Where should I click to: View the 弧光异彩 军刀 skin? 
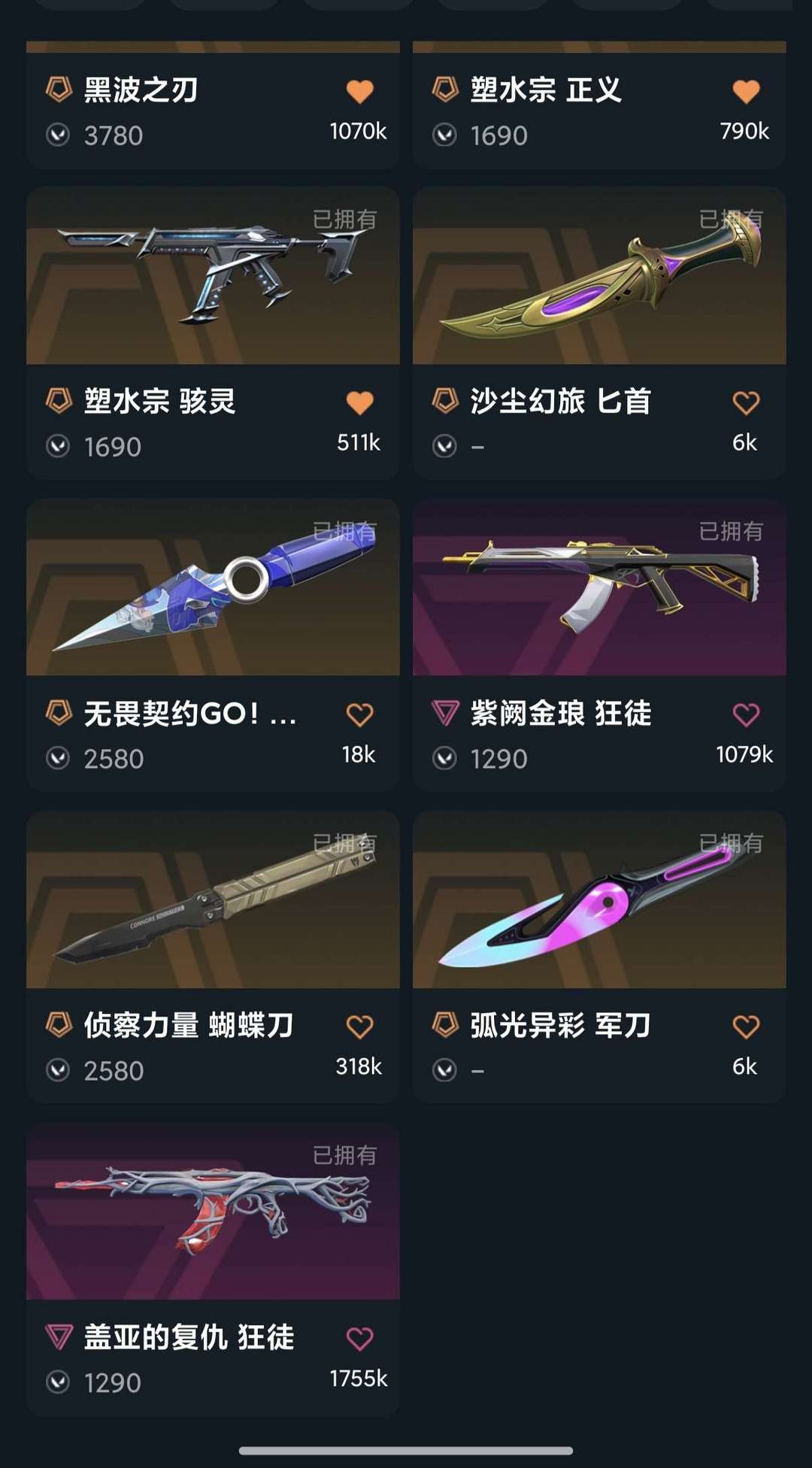(599, 957)
